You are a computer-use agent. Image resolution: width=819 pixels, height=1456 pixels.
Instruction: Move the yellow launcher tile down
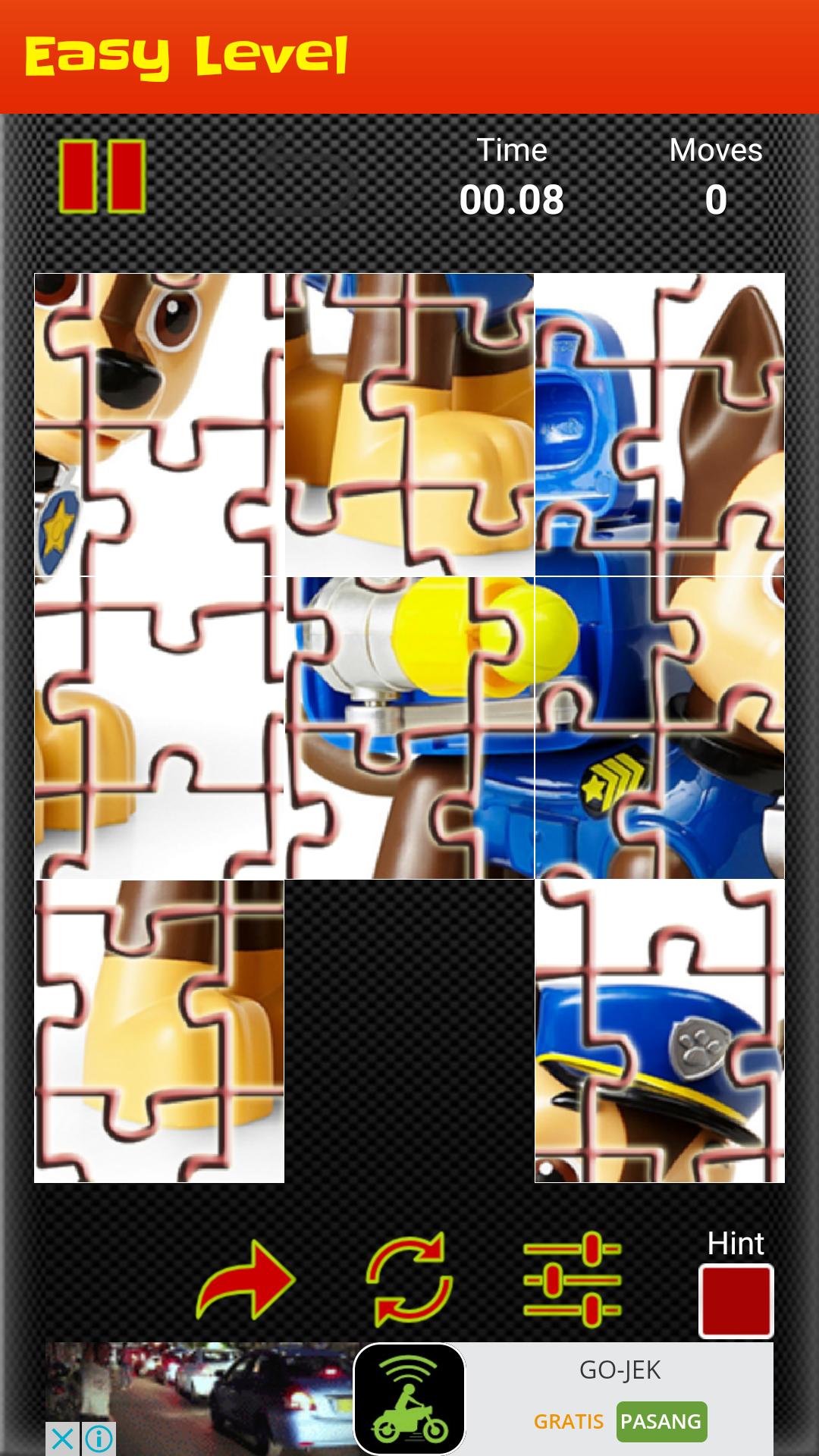(x=409, y=728)
